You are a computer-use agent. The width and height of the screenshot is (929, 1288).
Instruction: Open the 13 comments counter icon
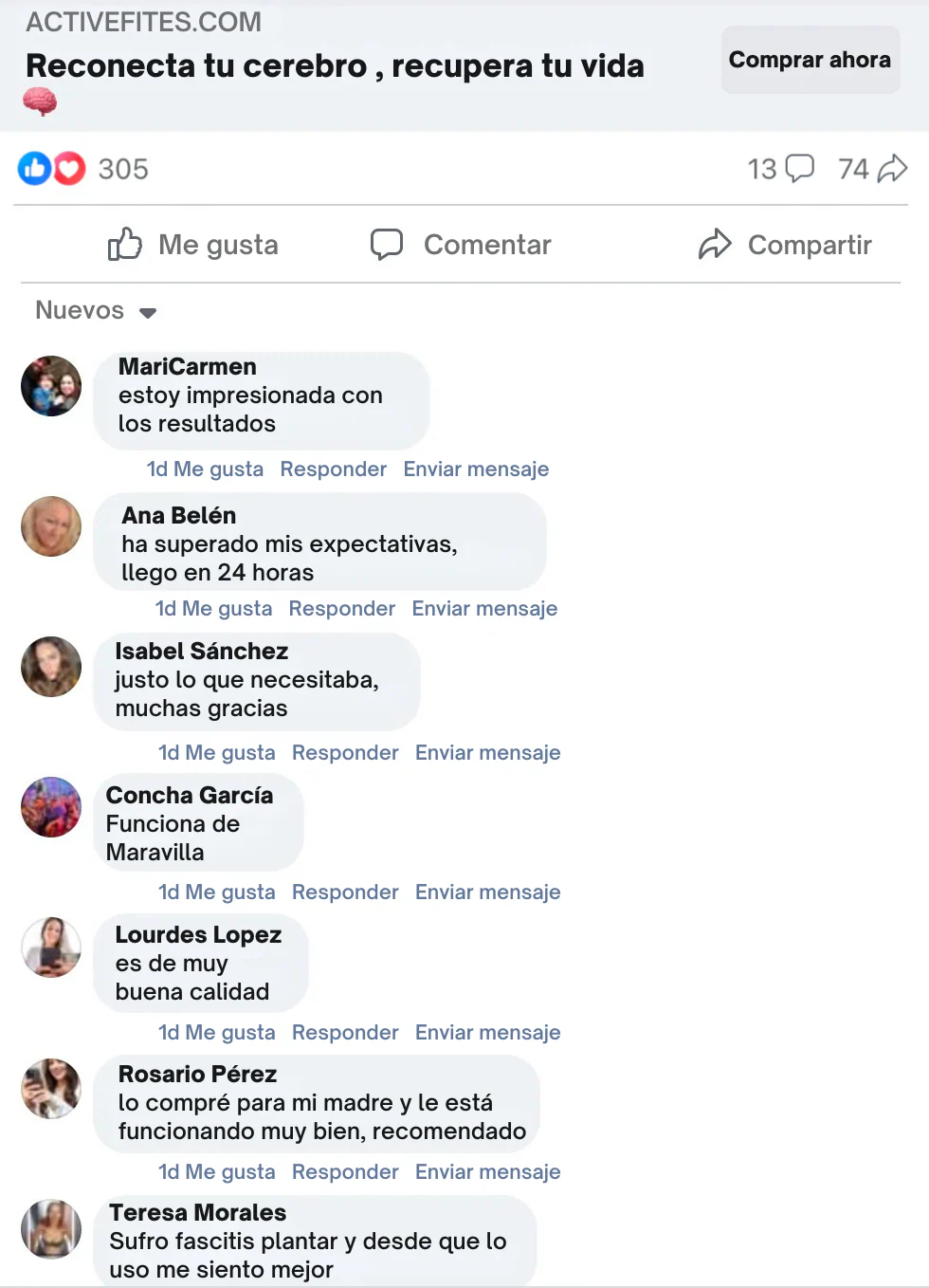pyautogui.click(x=799, y=168)
